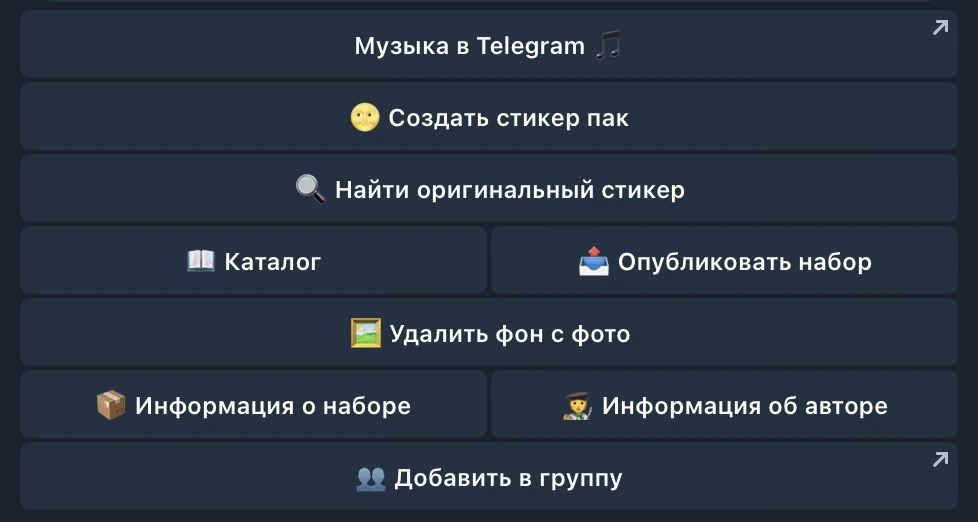Open Информация о наборе

click(x=253, y=404)
